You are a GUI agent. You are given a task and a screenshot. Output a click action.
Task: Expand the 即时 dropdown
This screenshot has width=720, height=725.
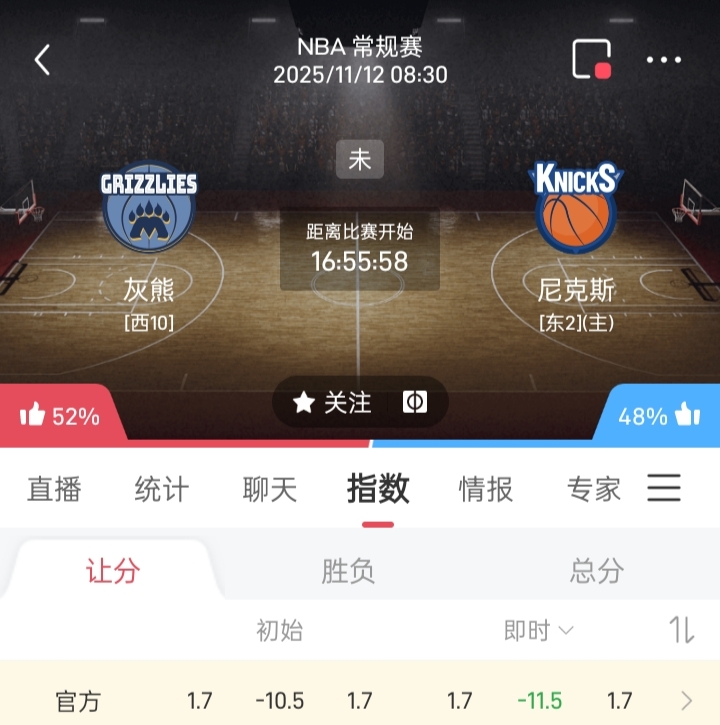point(539,630)
